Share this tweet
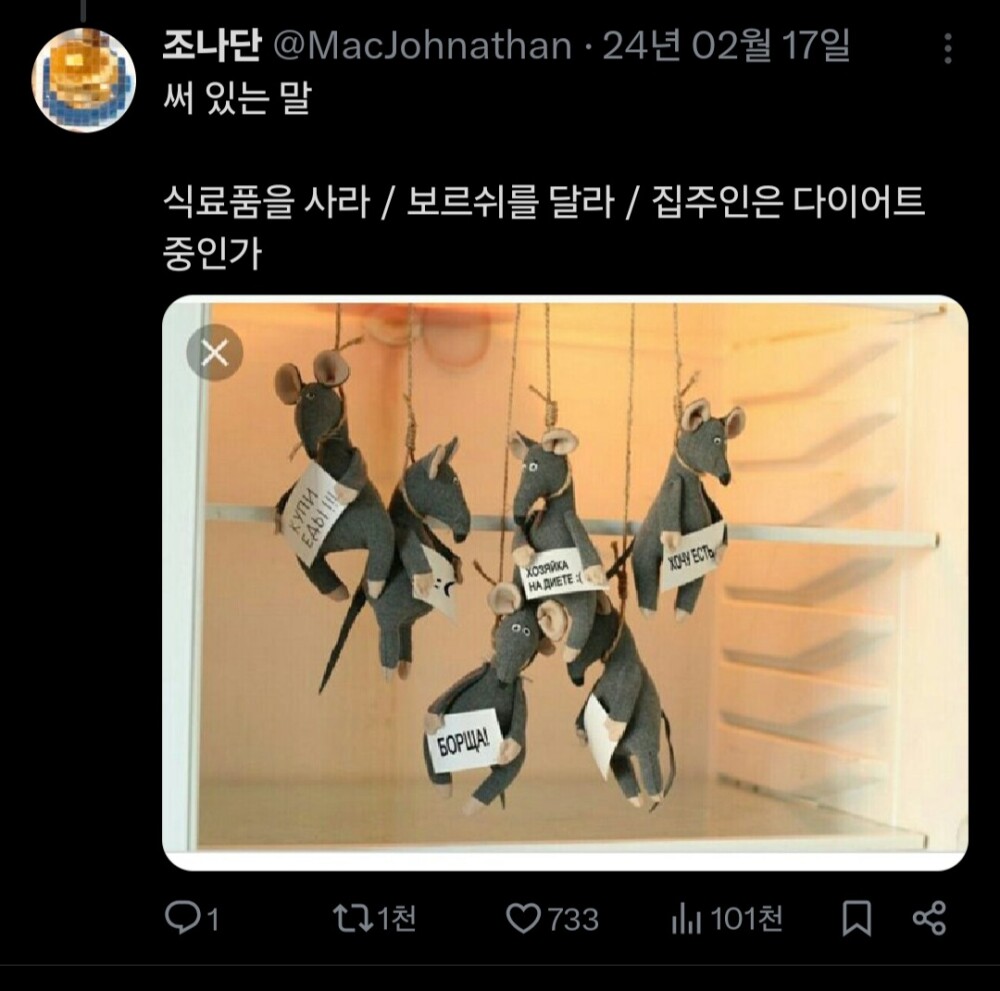This screenshot has height=991, width=1000. (x=930, y=918)
